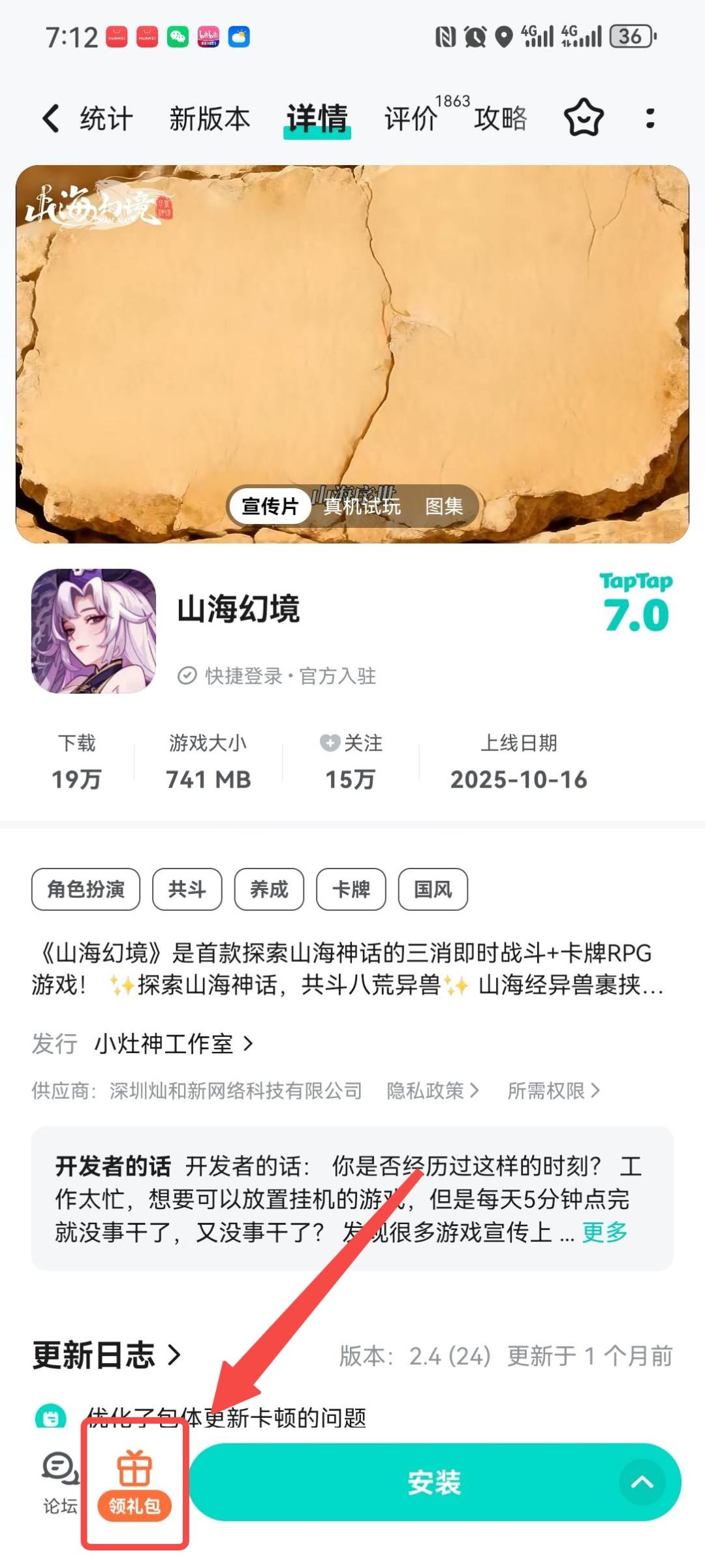This screenshot has height=1568, width=705.
Task: Tap the 角色扮演 tag chip
Action: pos(86,889)
